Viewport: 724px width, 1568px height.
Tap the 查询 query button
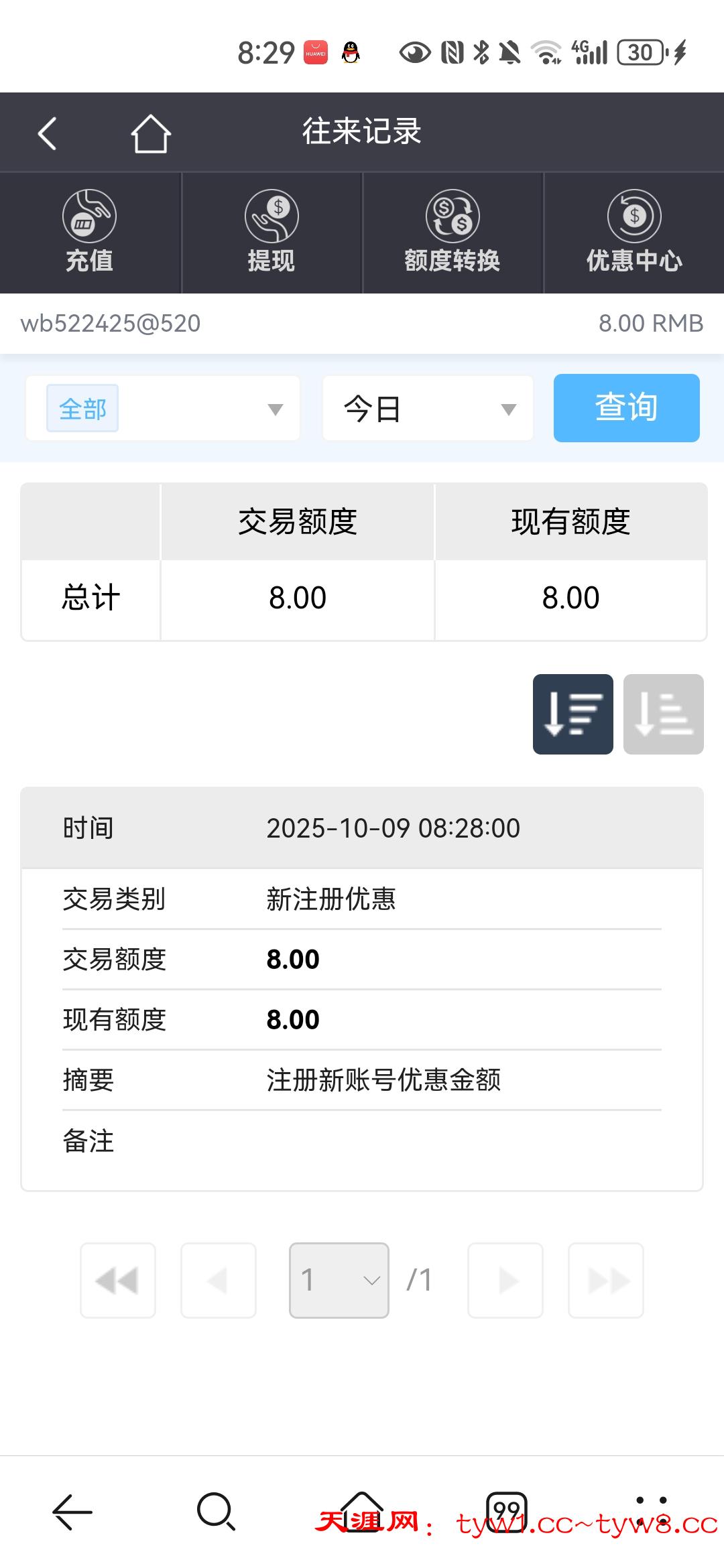point(626,407)
